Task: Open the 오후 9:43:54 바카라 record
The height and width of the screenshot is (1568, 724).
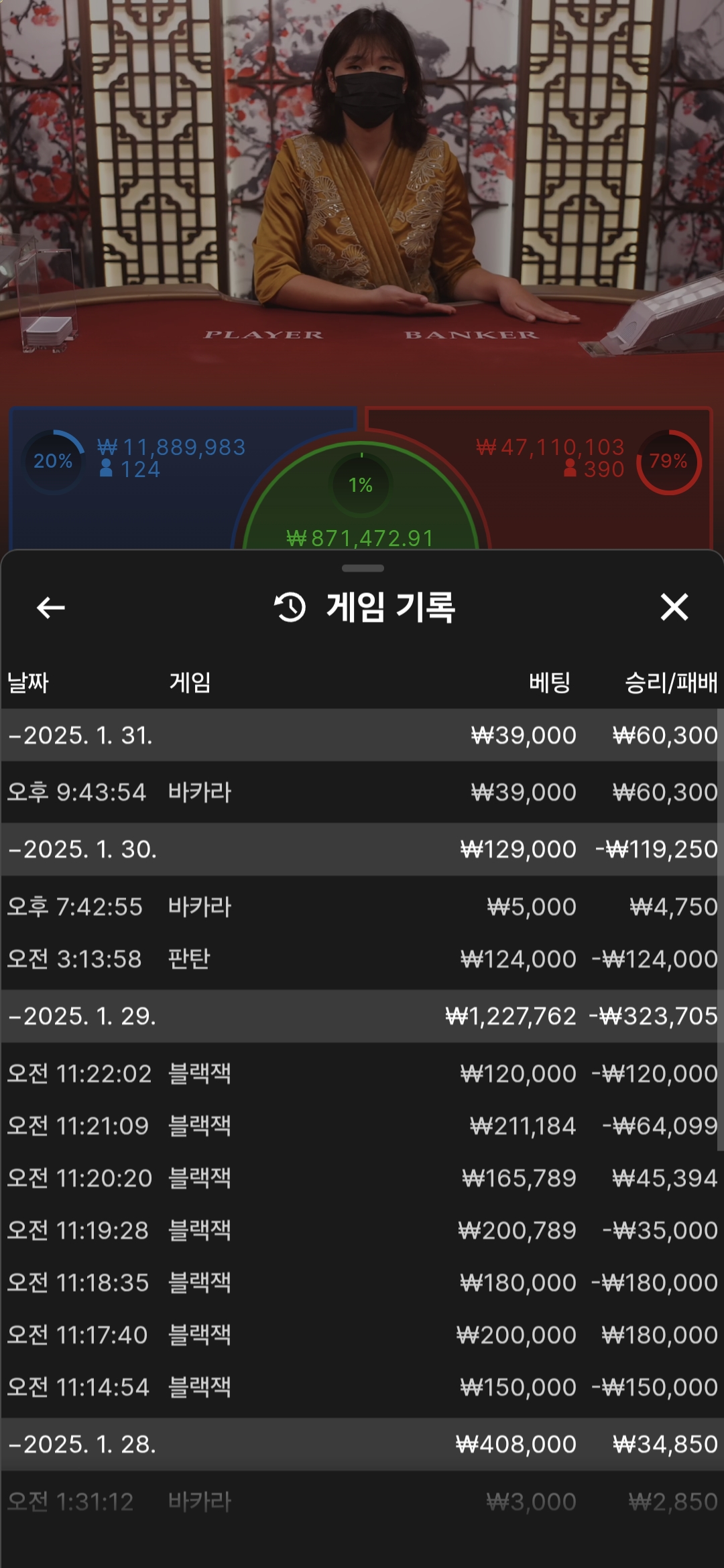Action: (x=362, y=792)
